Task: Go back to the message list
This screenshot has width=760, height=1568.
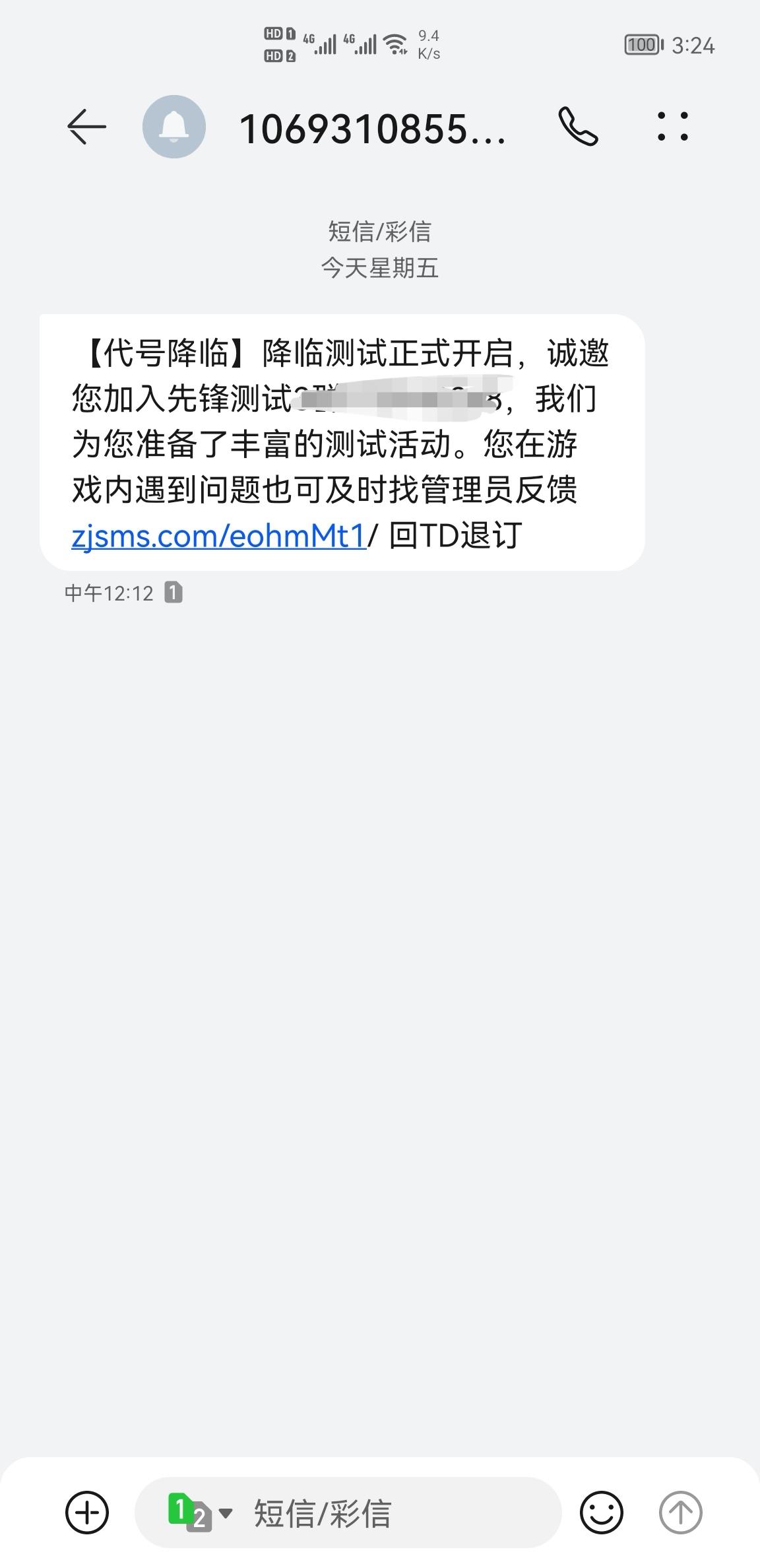Action: click(86, 127)
